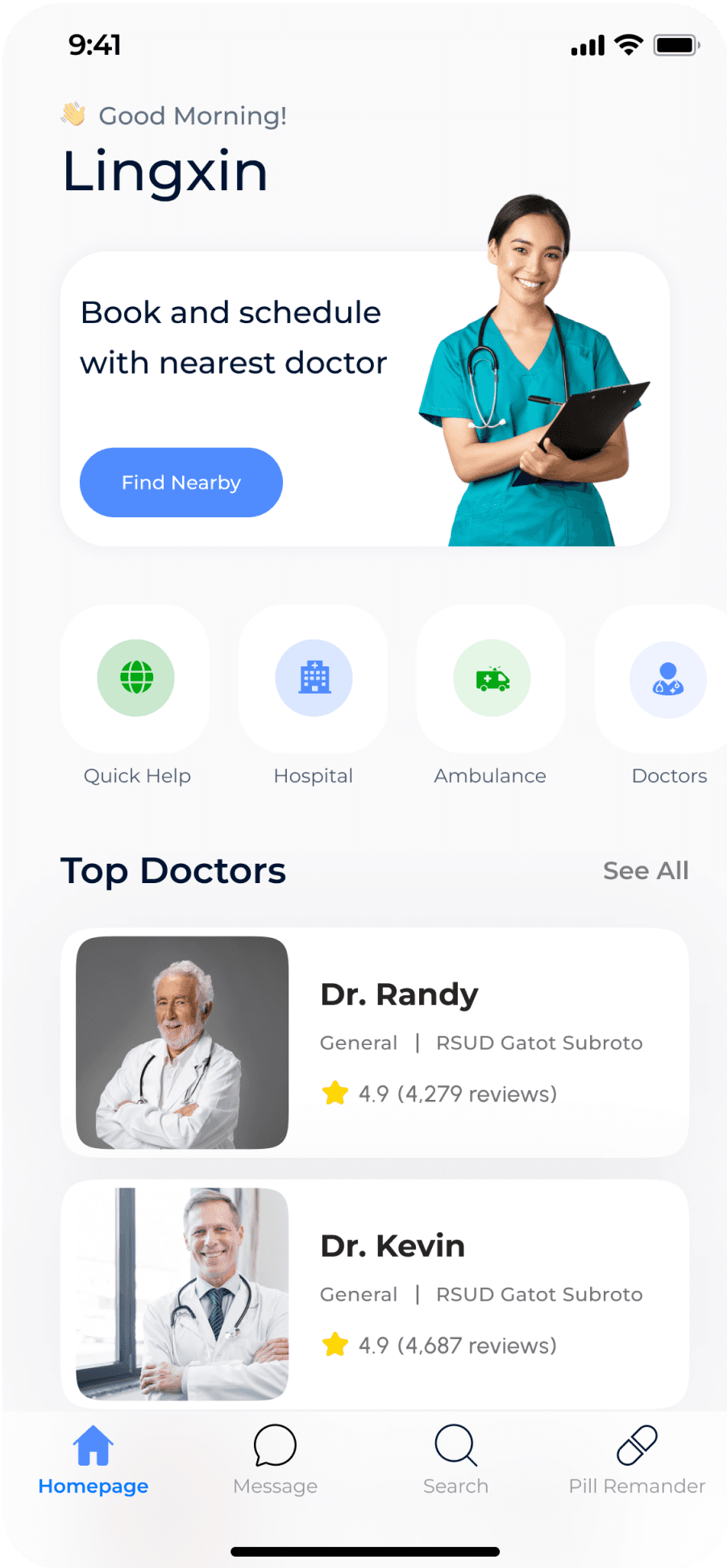Tap the Find Nearby button
The image size is (727, 1568).
point(181,483)
